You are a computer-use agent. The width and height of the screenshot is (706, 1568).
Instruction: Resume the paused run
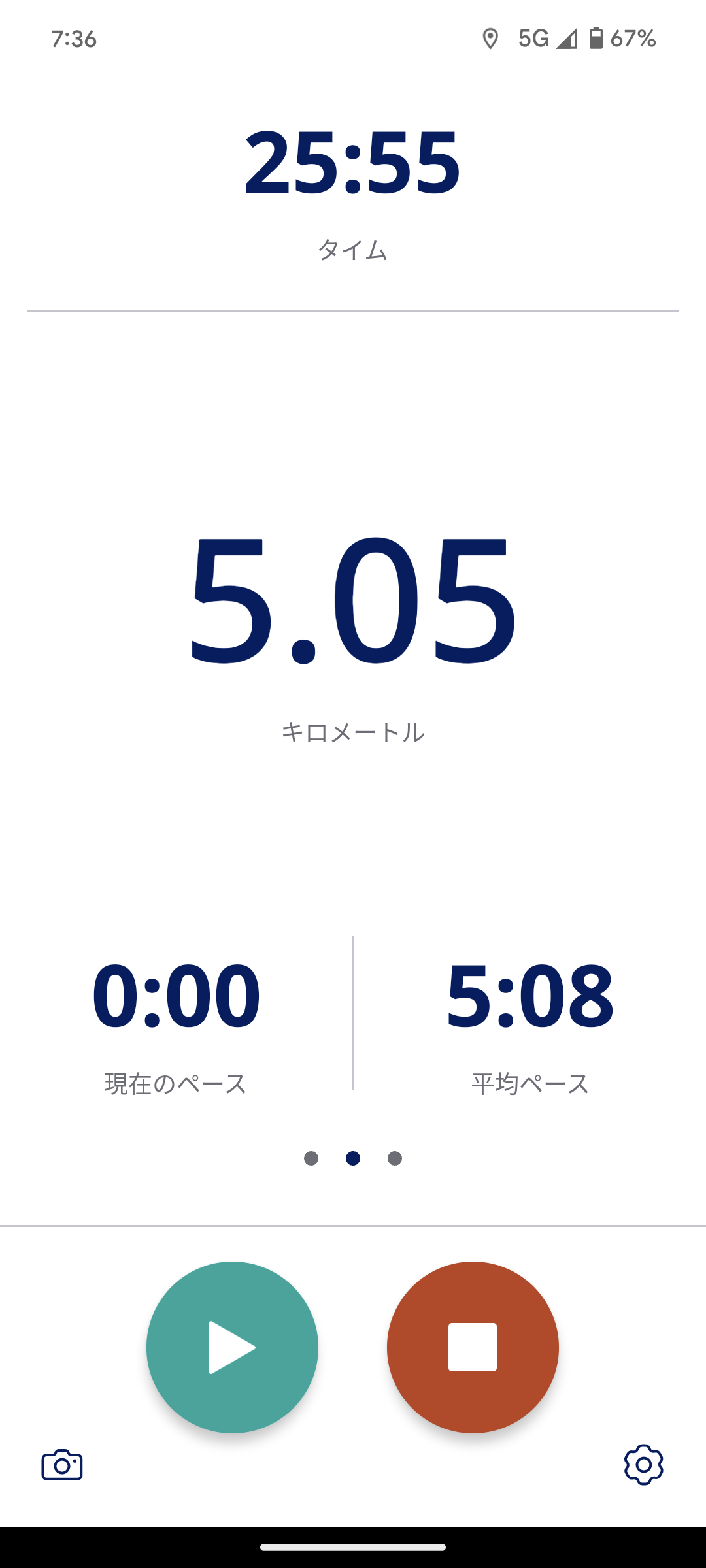click(232, 1347)
